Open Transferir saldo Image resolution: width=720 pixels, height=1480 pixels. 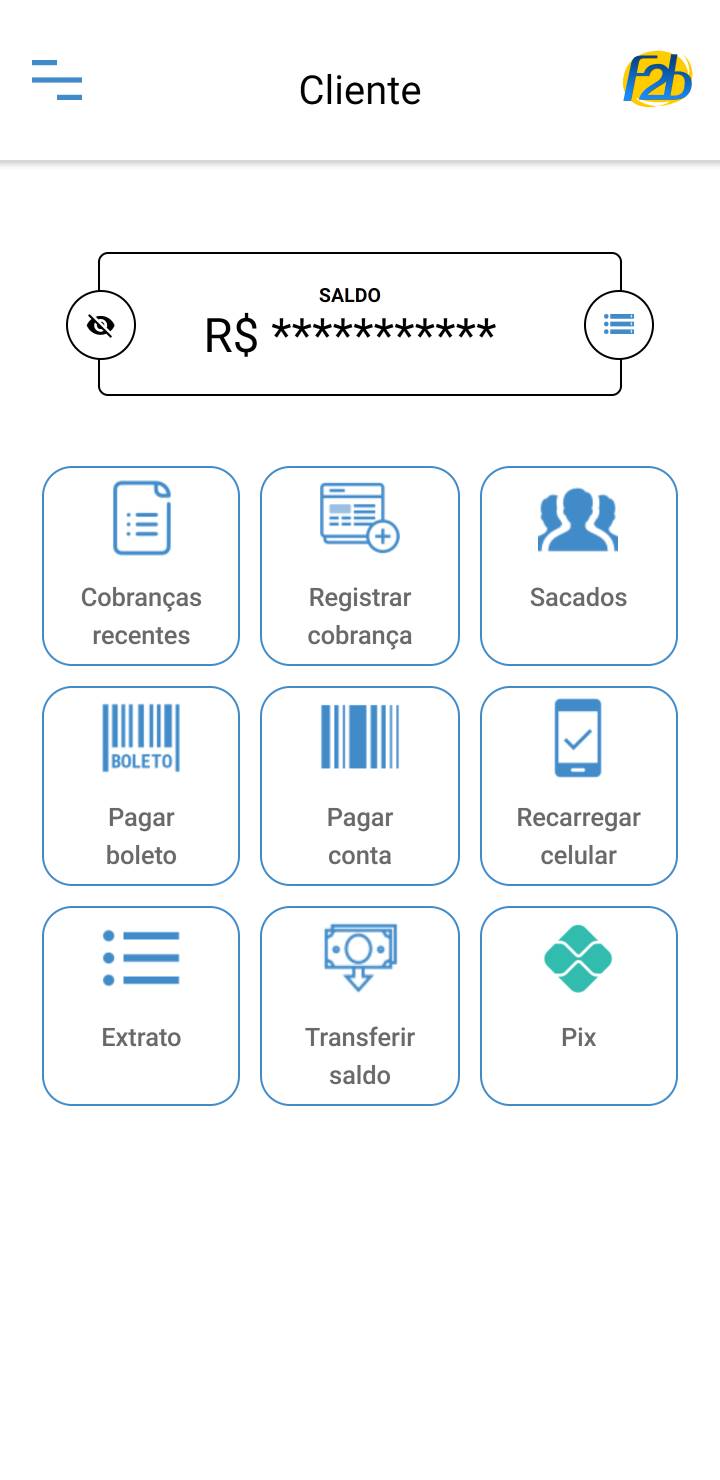(360, 1006)
